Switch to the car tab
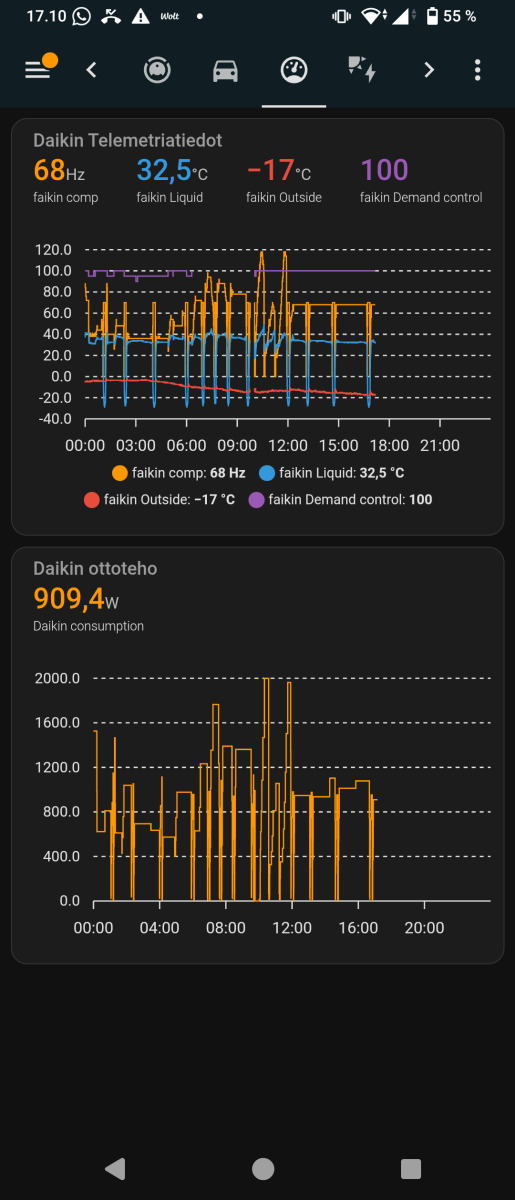The width and height of the screenshot is (515, 1200). (226, 70)
